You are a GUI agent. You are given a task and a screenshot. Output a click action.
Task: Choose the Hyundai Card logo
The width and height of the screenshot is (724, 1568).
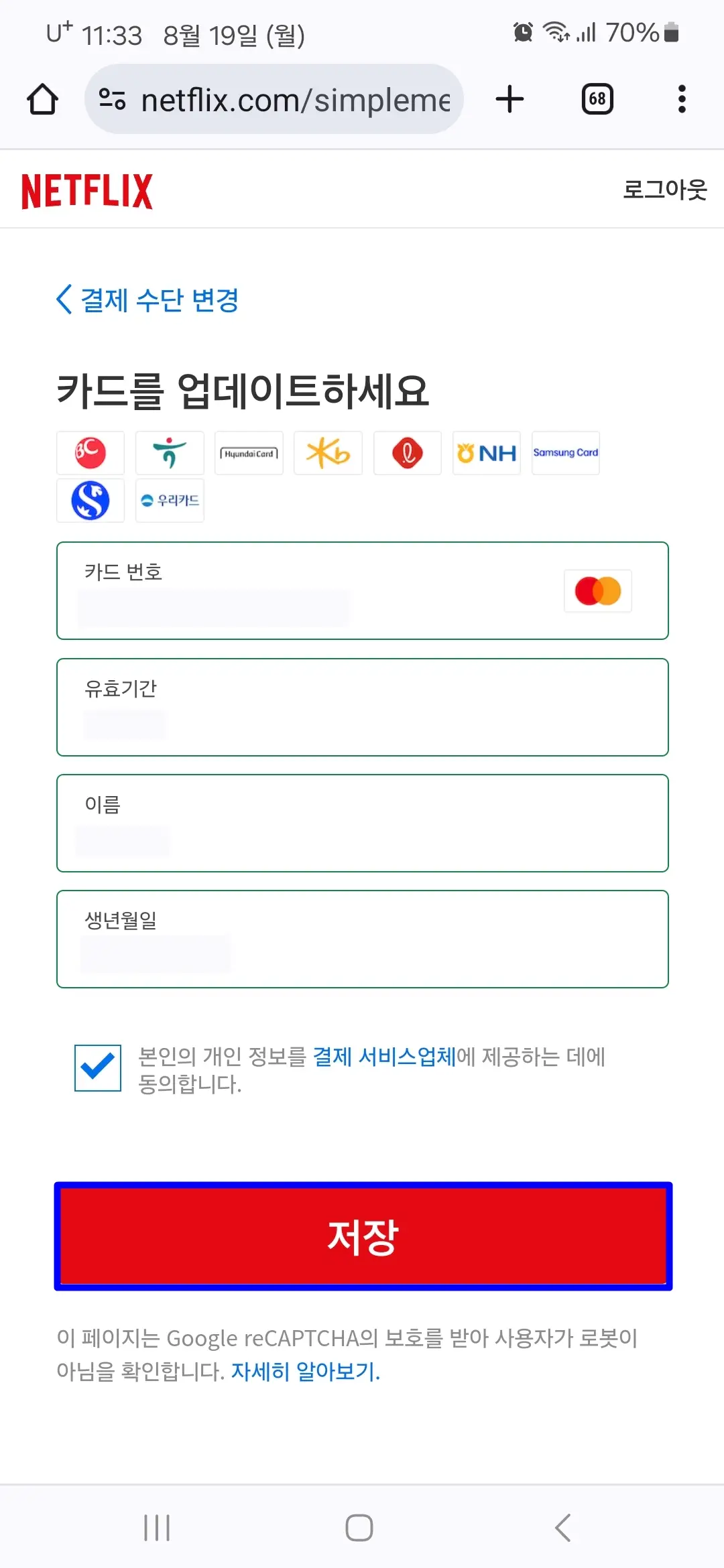[249, 452]
